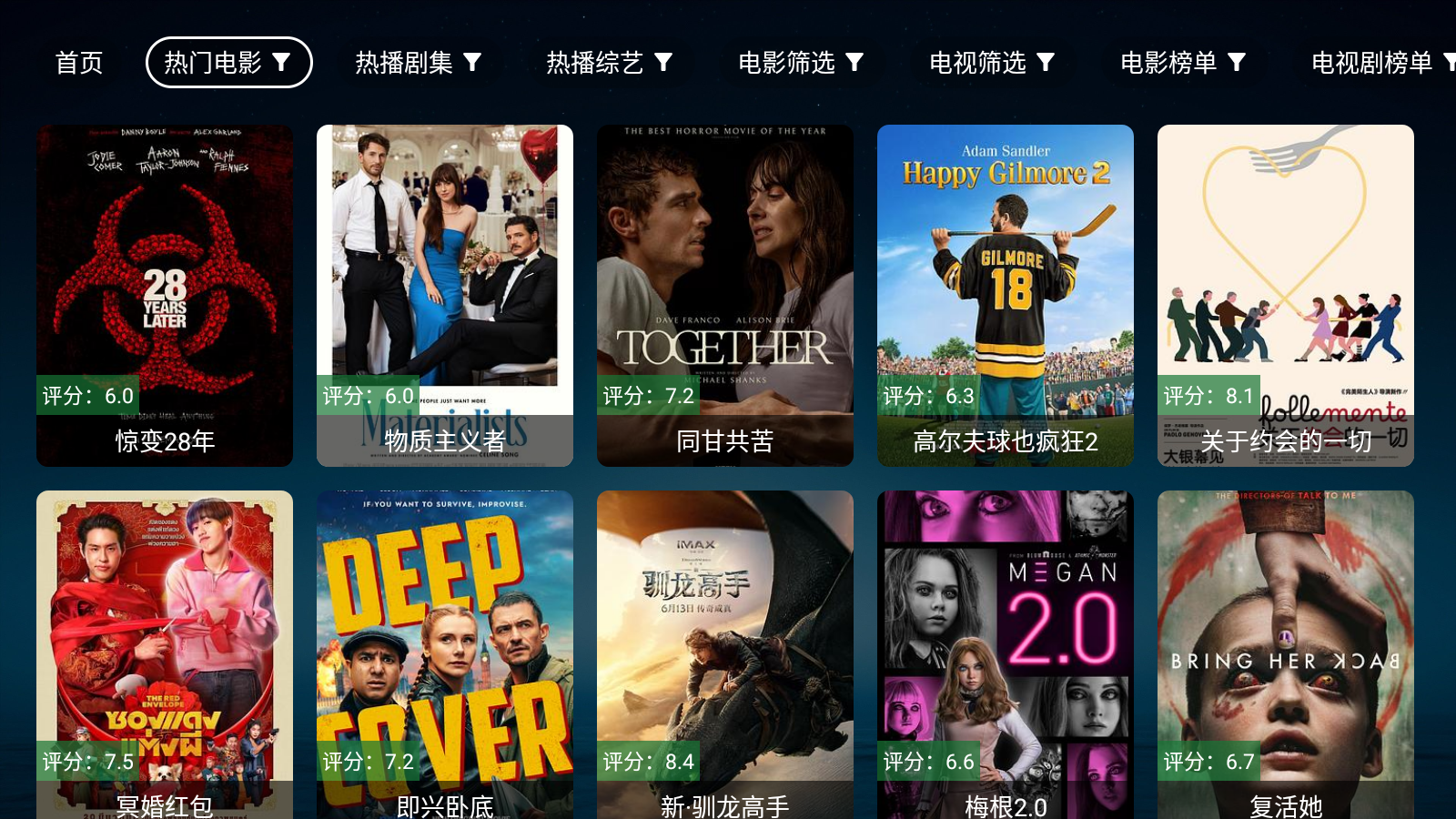This screenshot has width=1456, height=819.
Task: Select the 梅根2.0 poster
Action: (1006, 655)
